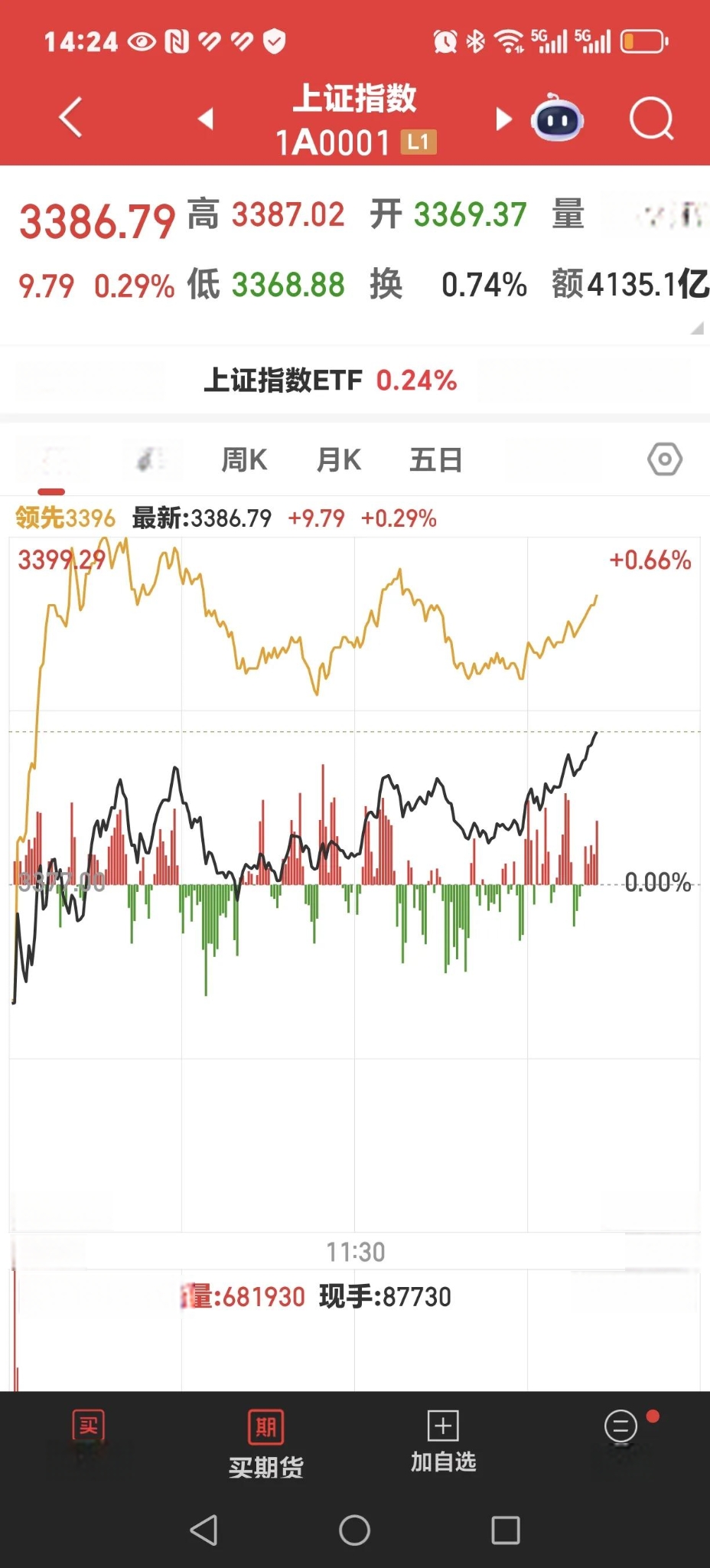Switch to the 月K tab

(339, 460)
